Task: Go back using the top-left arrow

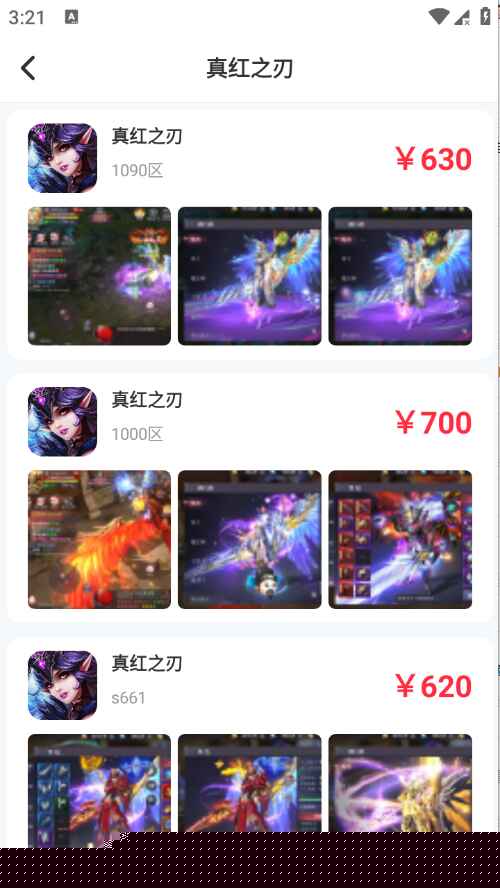Action: 28,68
